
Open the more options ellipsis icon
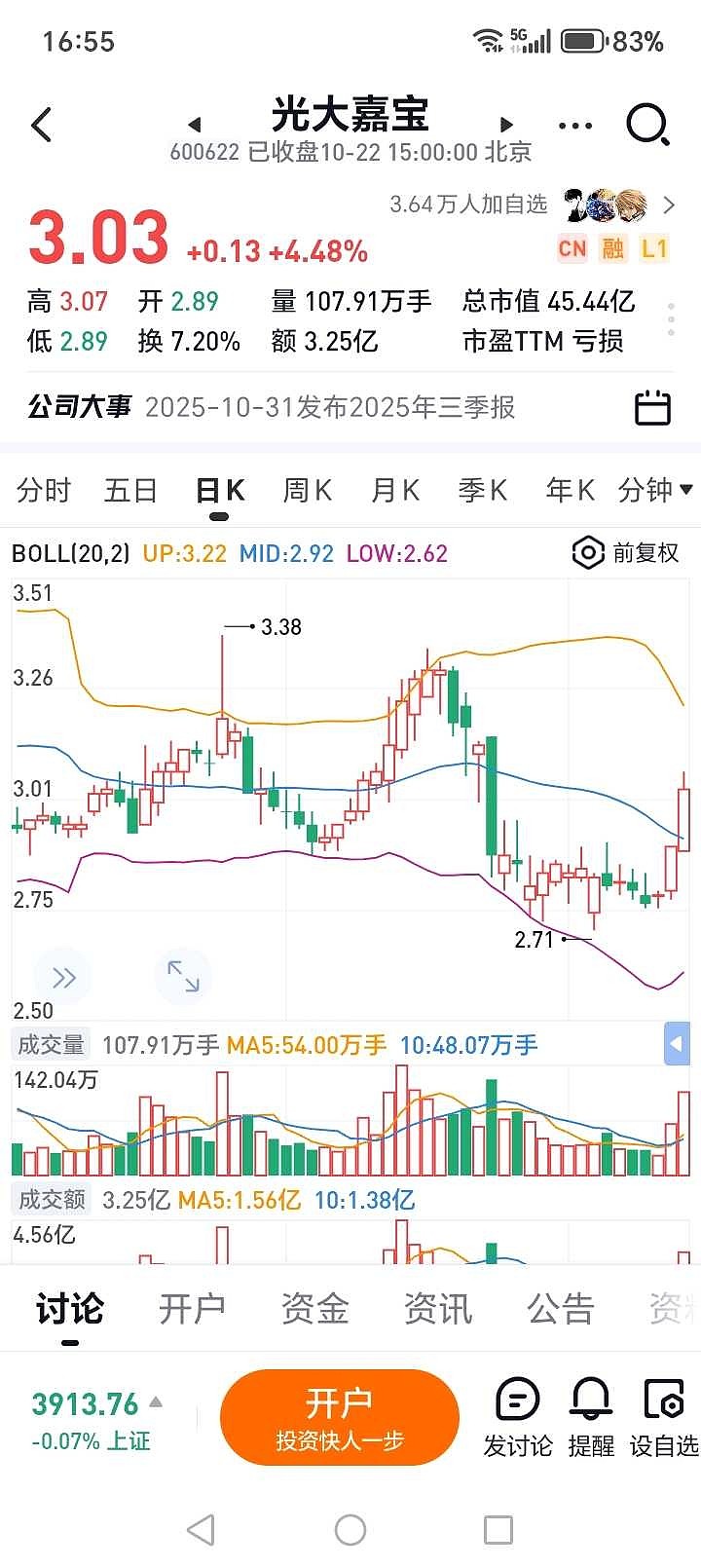point(573,125)
